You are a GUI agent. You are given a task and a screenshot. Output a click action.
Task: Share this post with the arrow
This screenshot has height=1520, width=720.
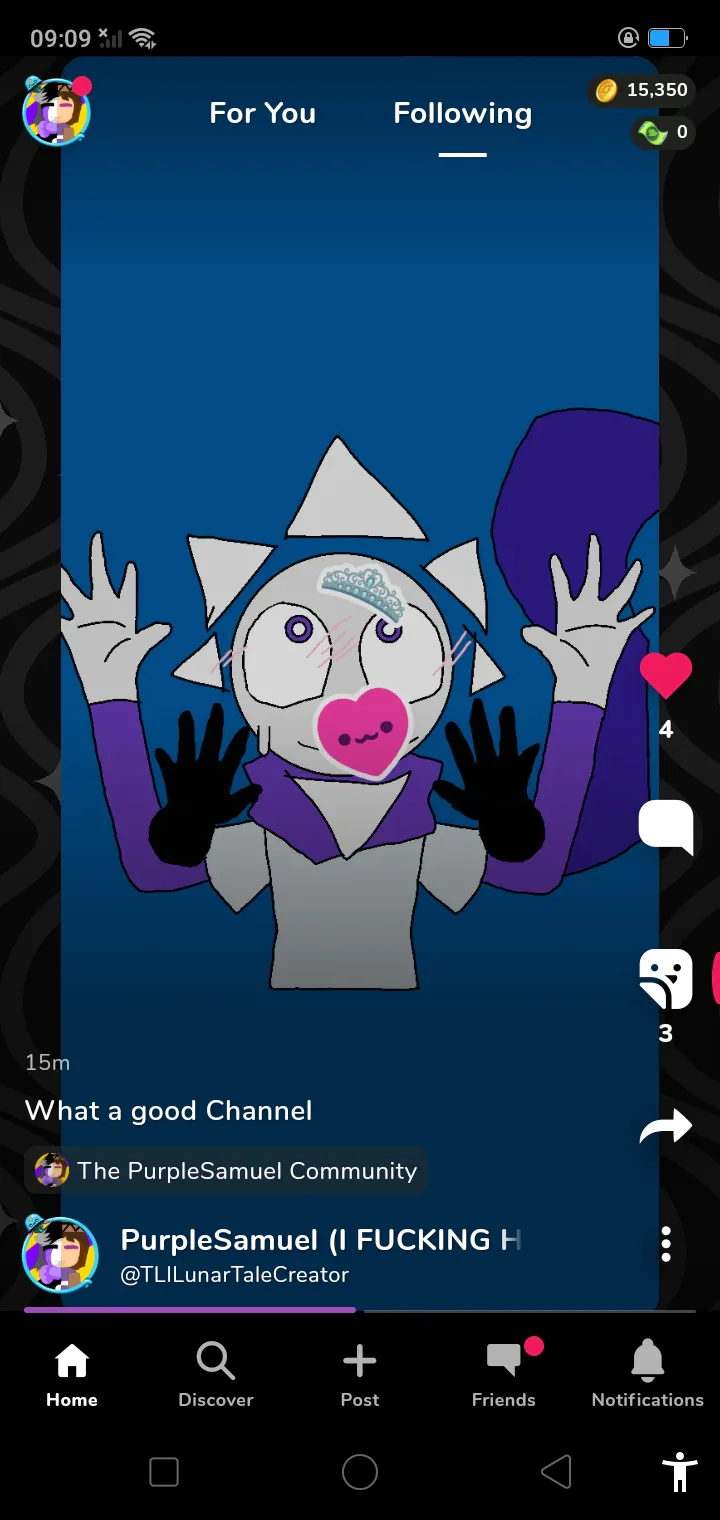pos(666,1127)
